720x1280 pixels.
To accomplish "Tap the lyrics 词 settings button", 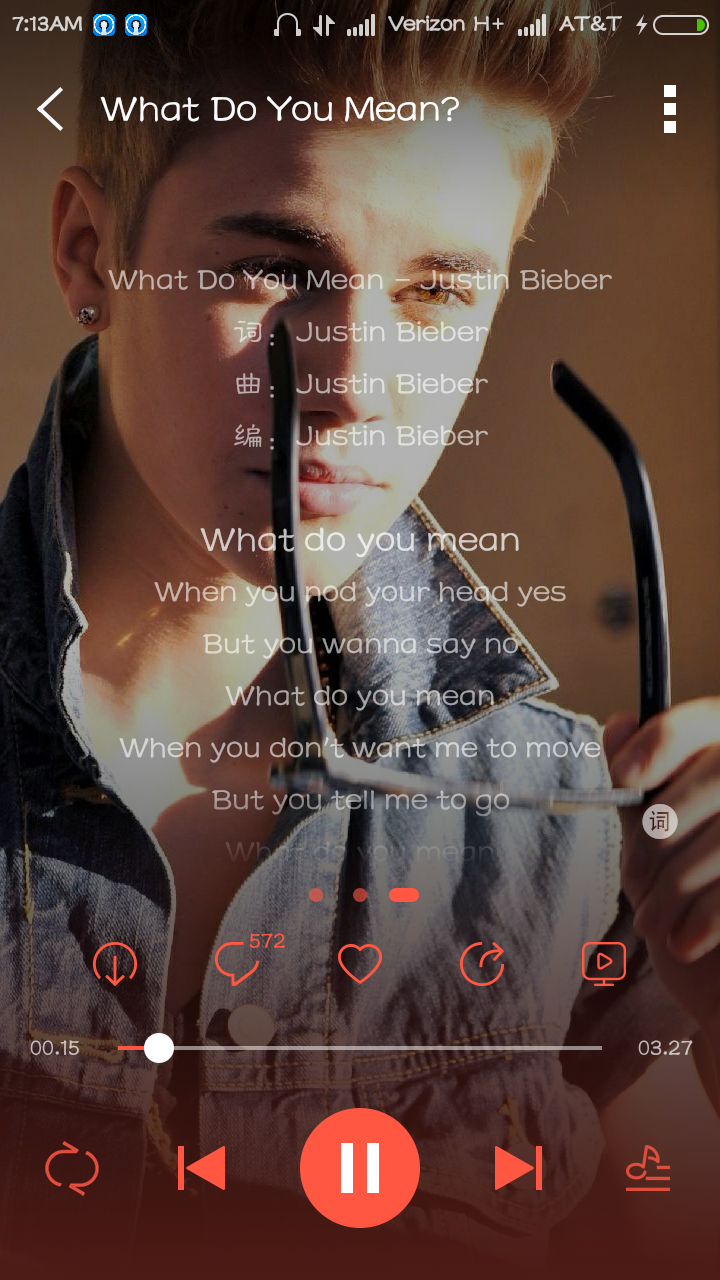I will (659, 822).
